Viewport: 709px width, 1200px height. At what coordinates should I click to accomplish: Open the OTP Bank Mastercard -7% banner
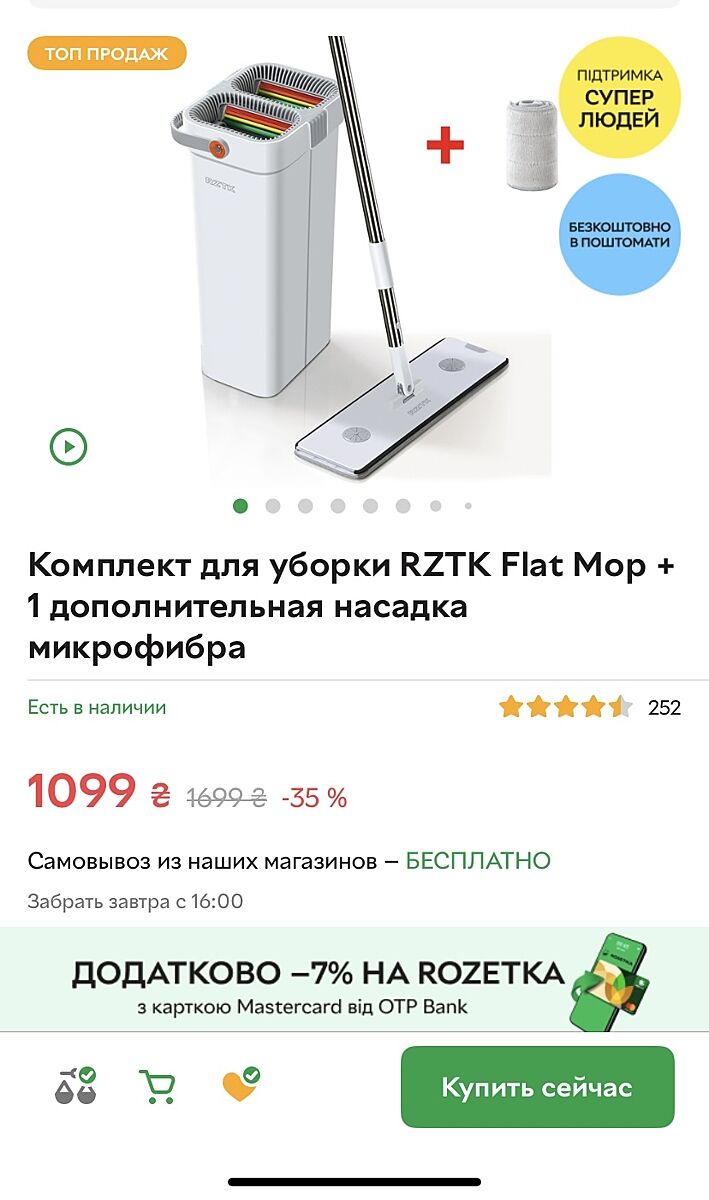pos(354,980)
